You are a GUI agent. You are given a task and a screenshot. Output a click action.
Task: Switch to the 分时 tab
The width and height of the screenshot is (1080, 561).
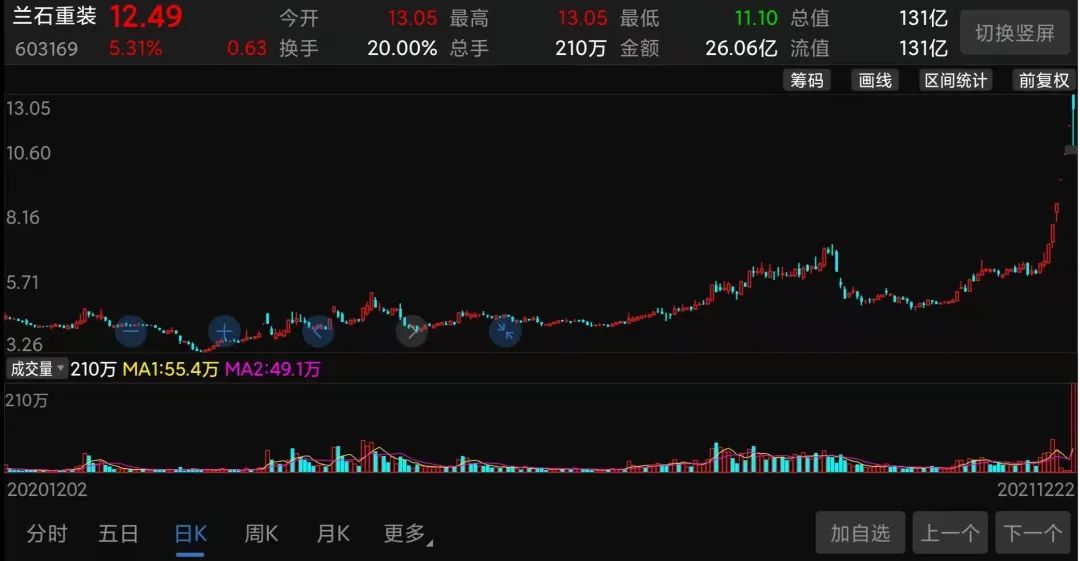click(46, 533)
